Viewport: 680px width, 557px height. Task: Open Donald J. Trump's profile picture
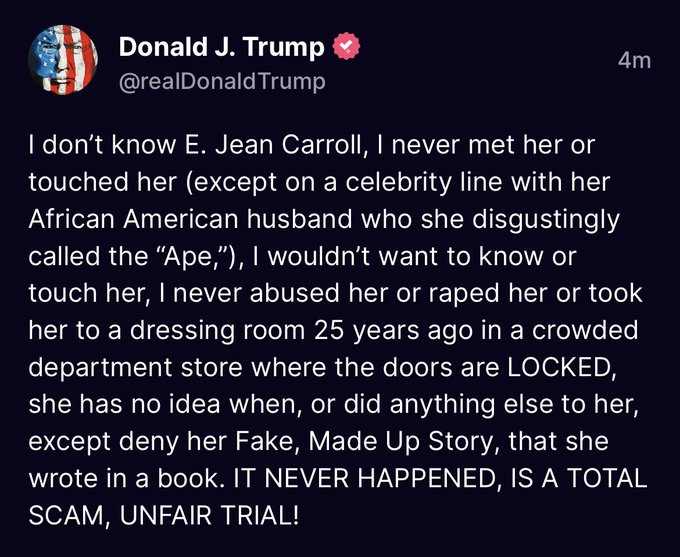point(63,61)
